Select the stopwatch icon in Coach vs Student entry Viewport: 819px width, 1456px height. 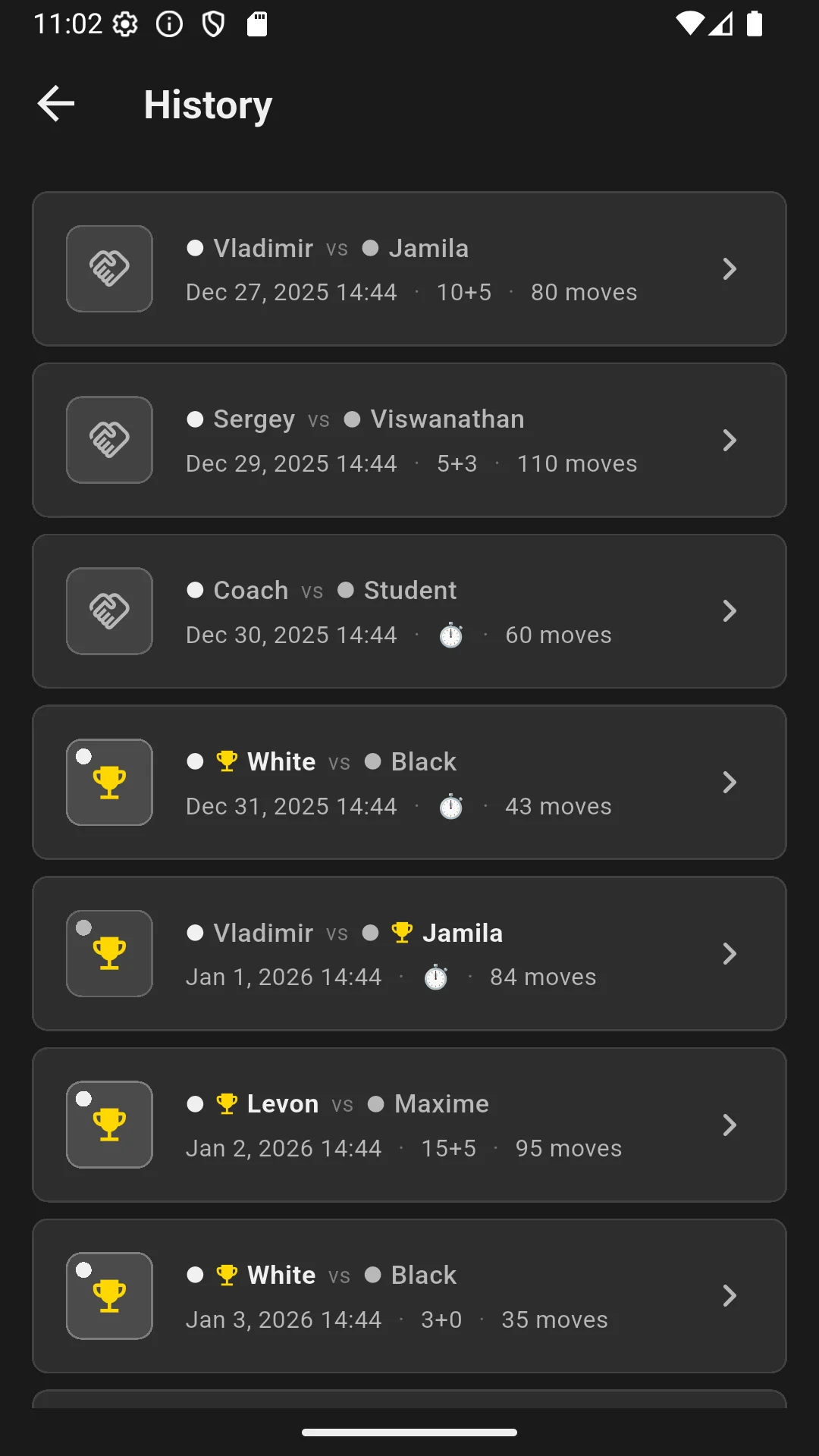pyautogui.click(x=449, y=635)
